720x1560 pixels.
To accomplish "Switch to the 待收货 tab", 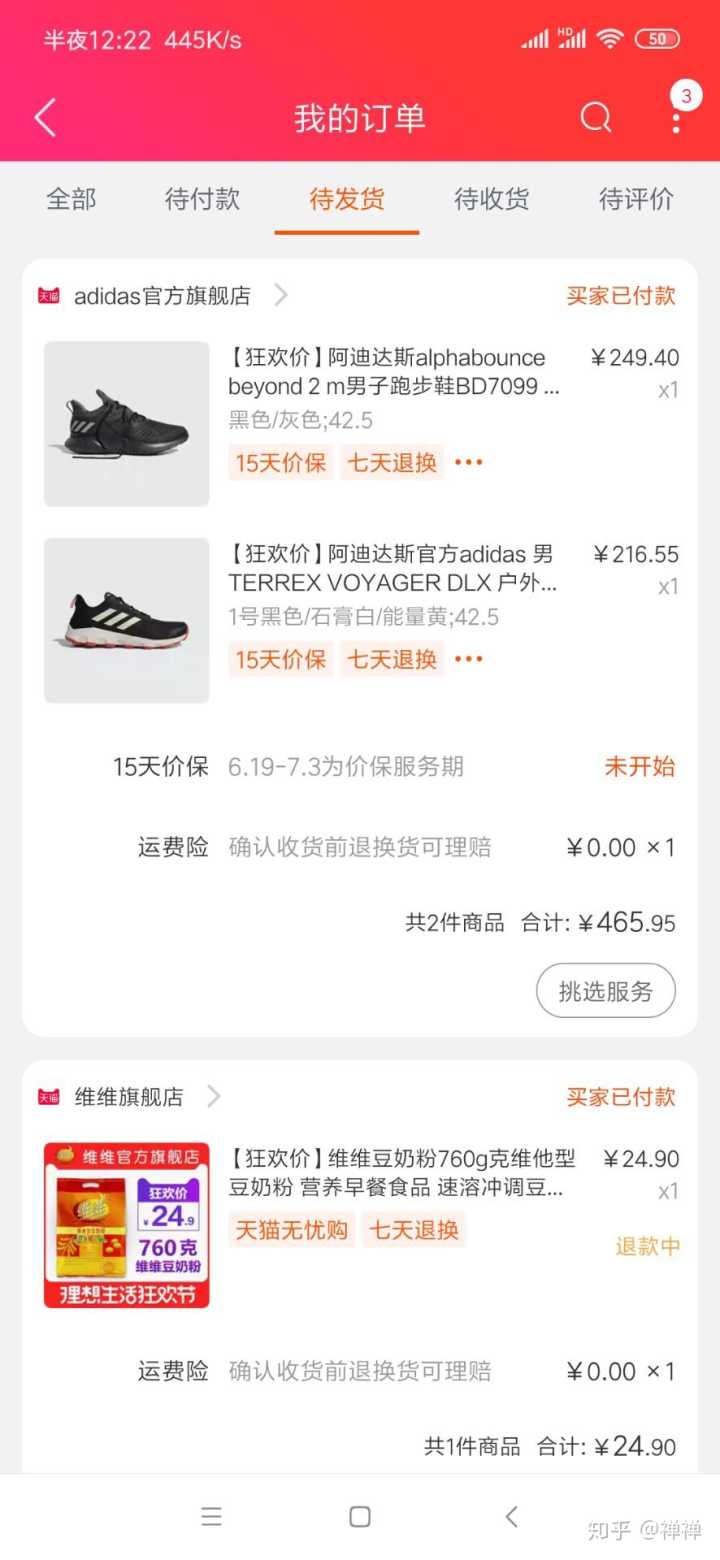I will (491, 199).
